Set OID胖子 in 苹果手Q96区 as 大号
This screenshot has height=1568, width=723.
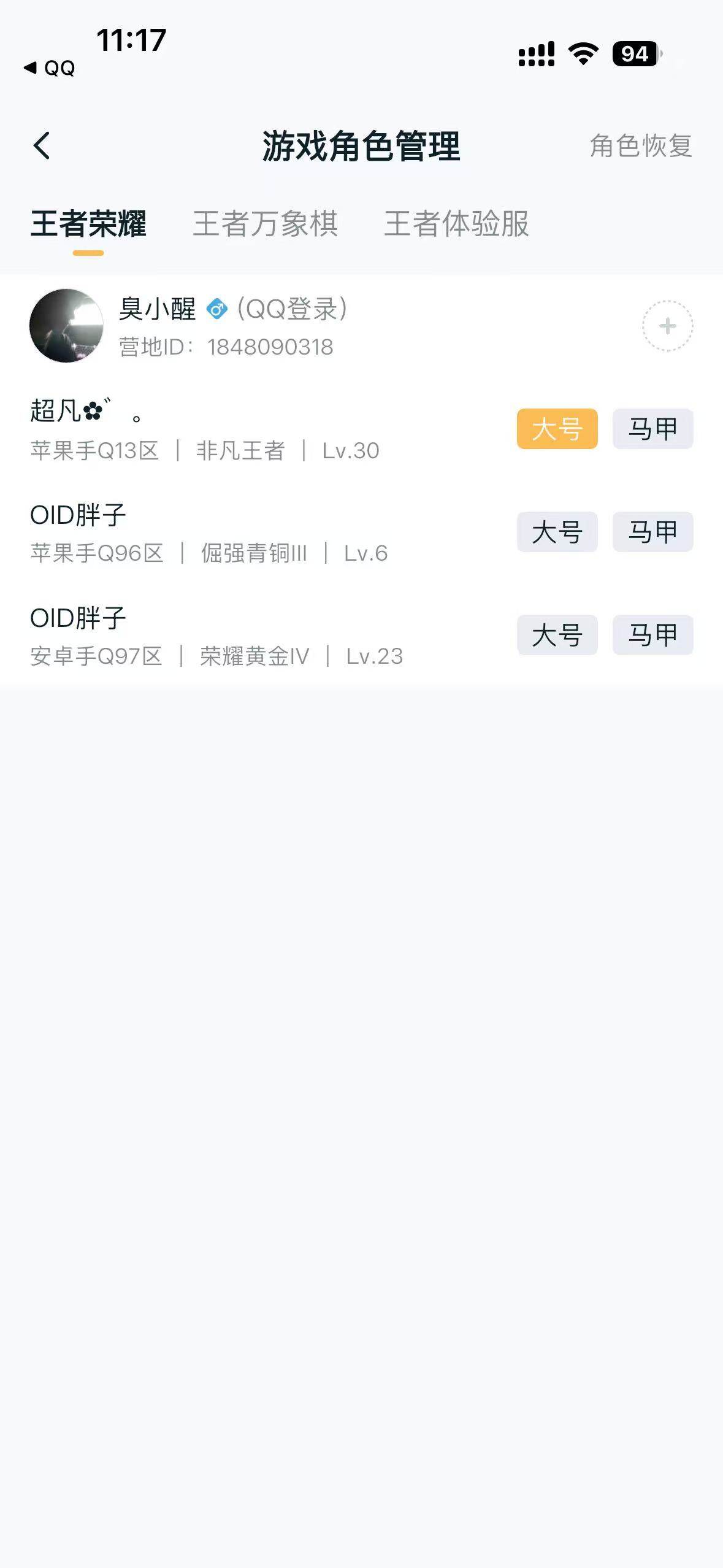click(x=557, y=531)
